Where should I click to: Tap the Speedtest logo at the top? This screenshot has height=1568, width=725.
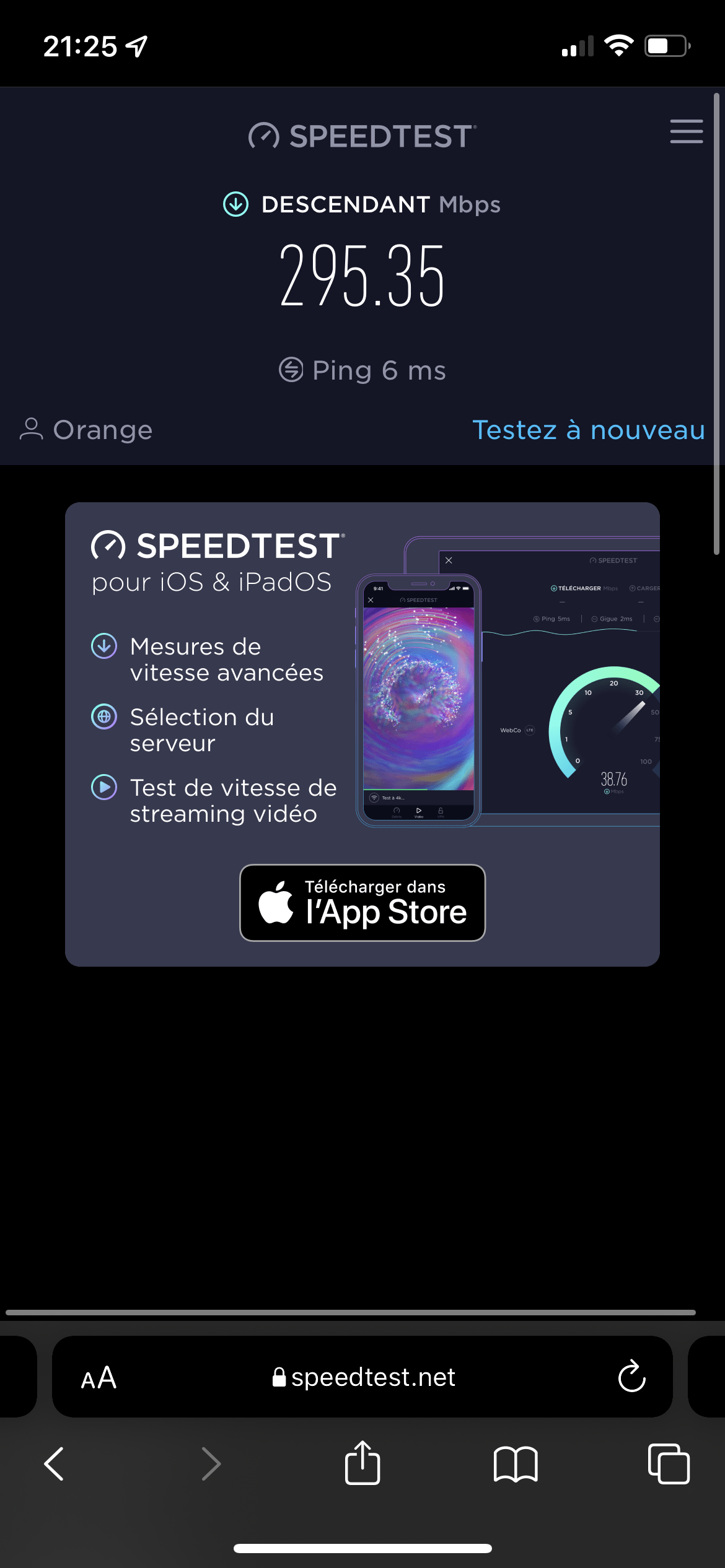[x=362, y=136]
